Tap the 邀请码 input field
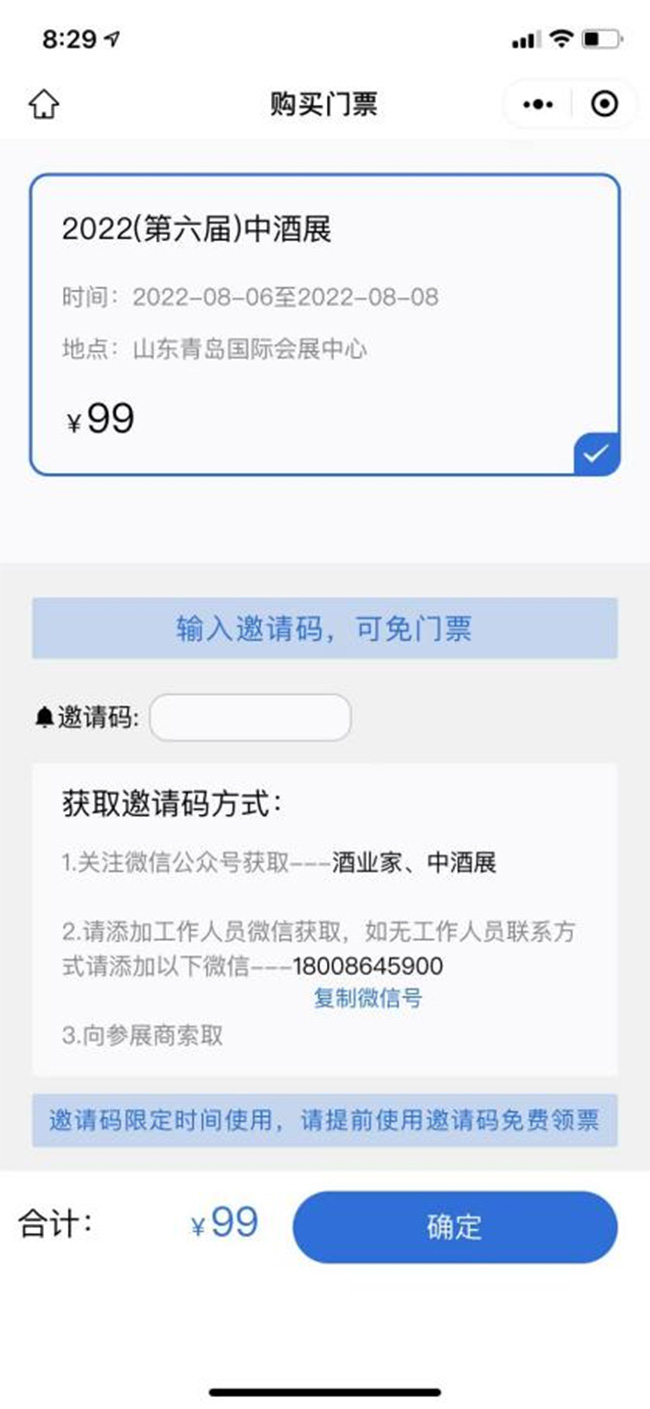Image resolution: width=650 pixels, height=1409 pixels. [x=250, y=717]
